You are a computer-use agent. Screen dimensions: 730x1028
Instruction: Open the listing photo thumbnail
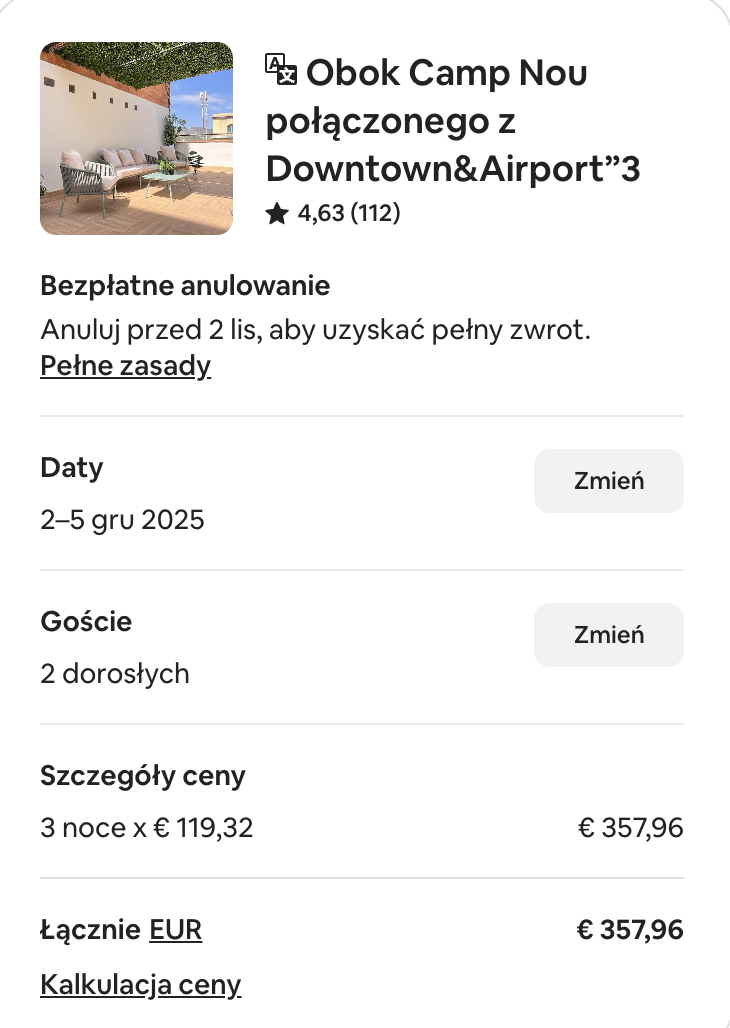(136, 139)
